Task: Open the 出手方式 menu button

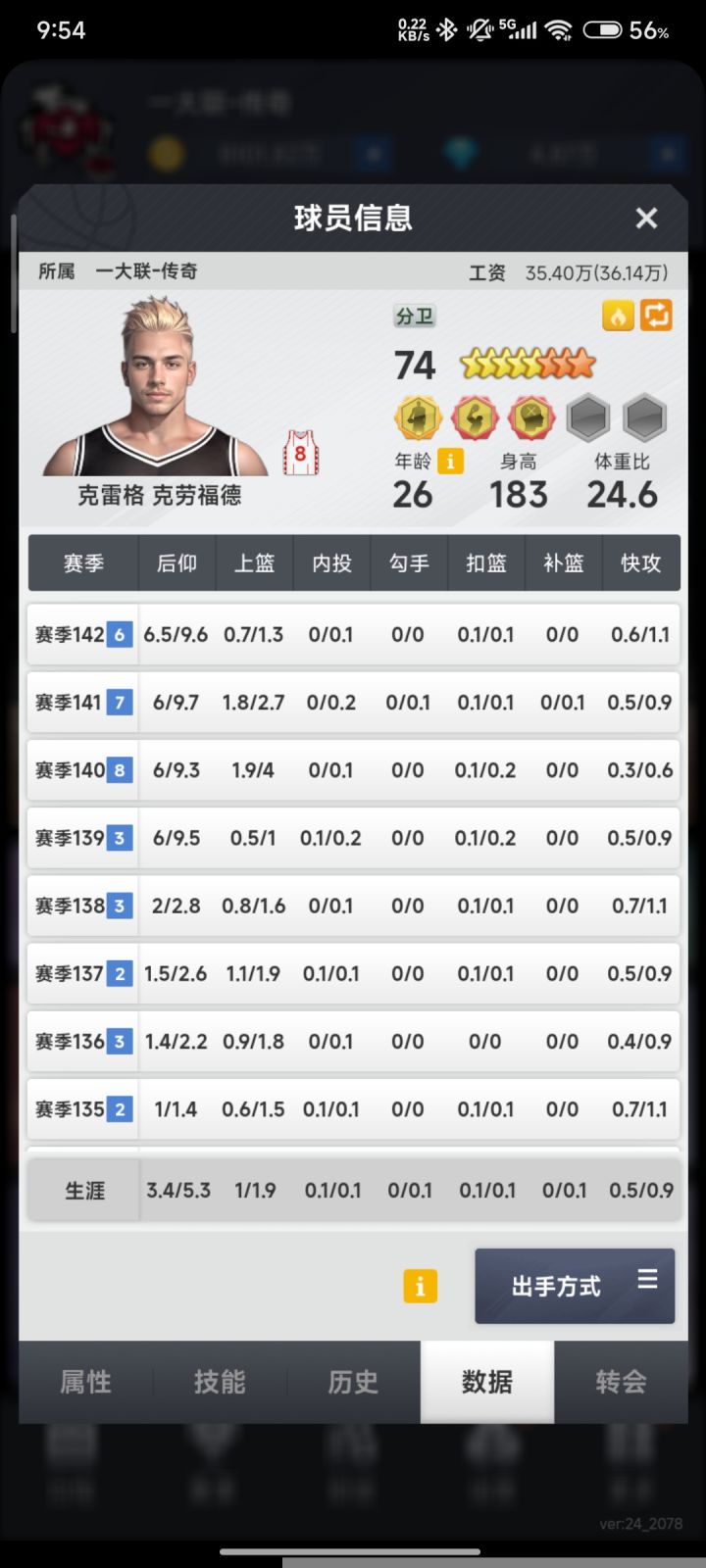Action: coord(575,1286)
